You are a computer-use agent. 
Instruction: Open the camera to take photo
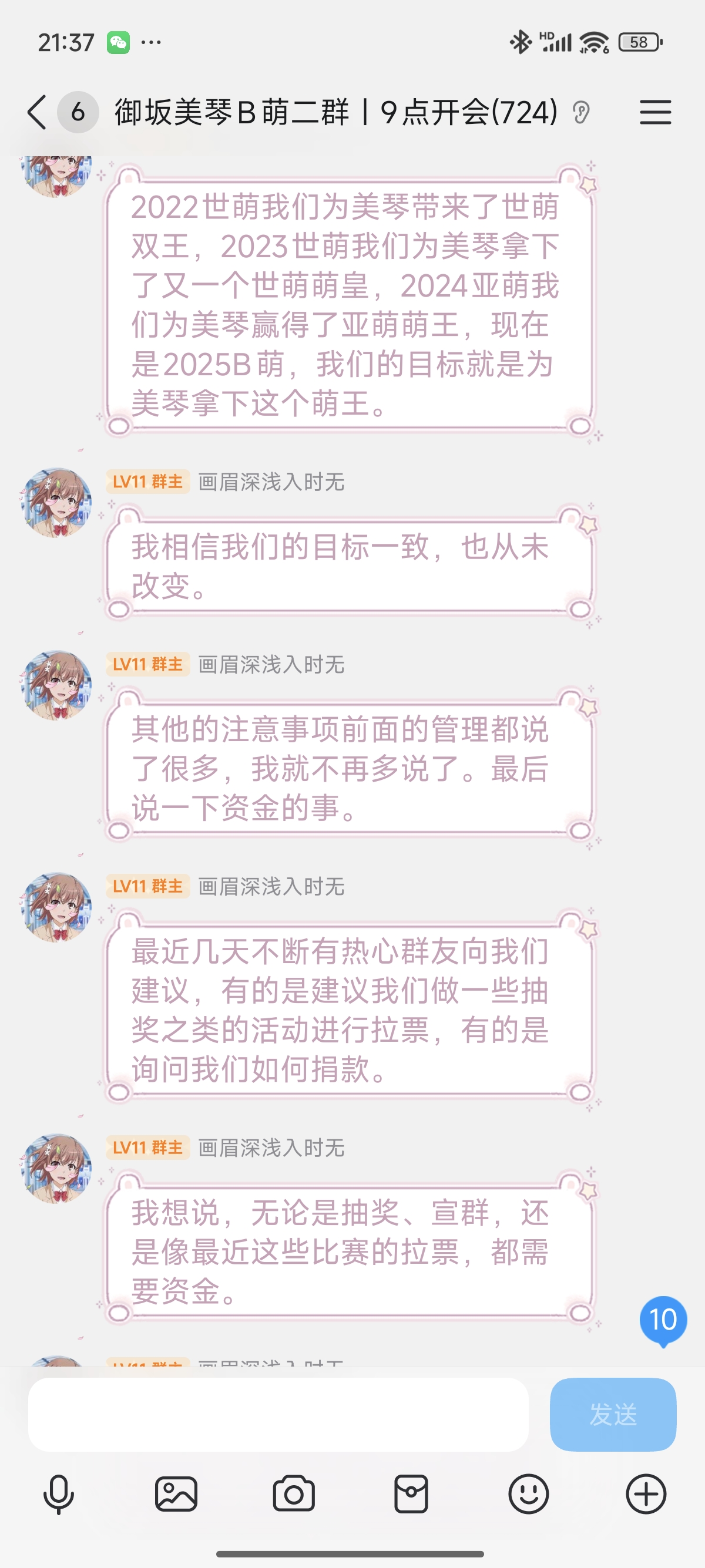293,1495
